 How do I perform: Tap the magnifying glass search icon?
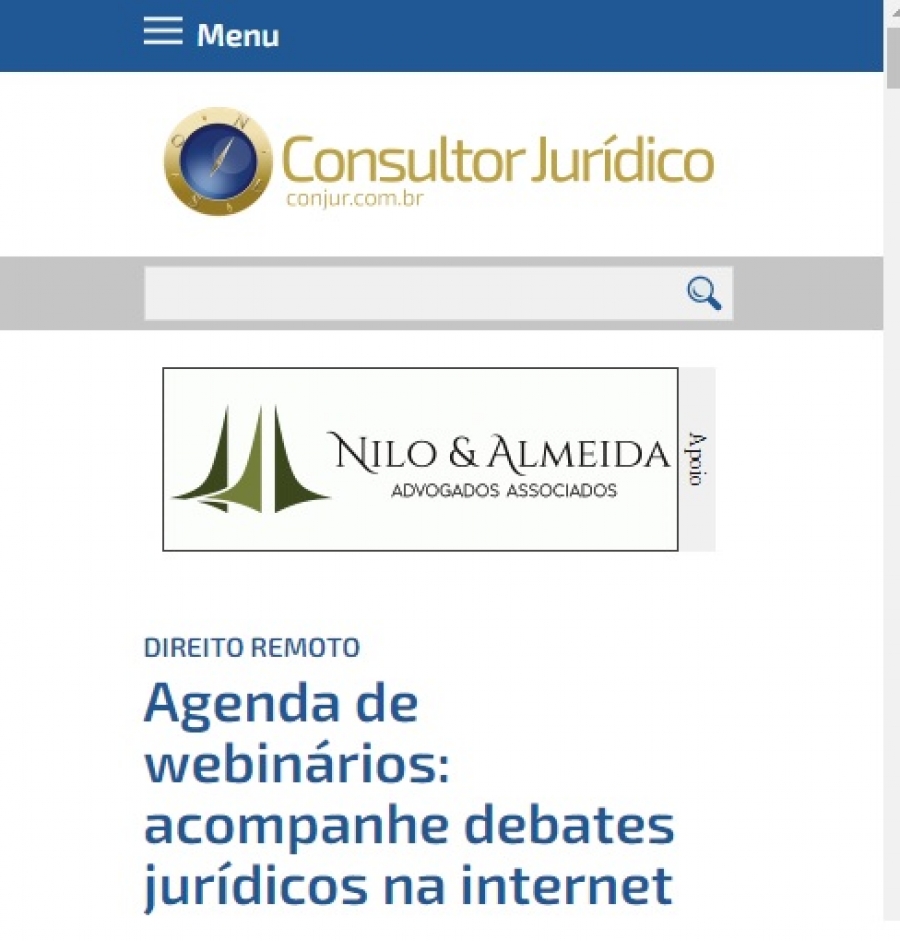[x=704, y=293]
